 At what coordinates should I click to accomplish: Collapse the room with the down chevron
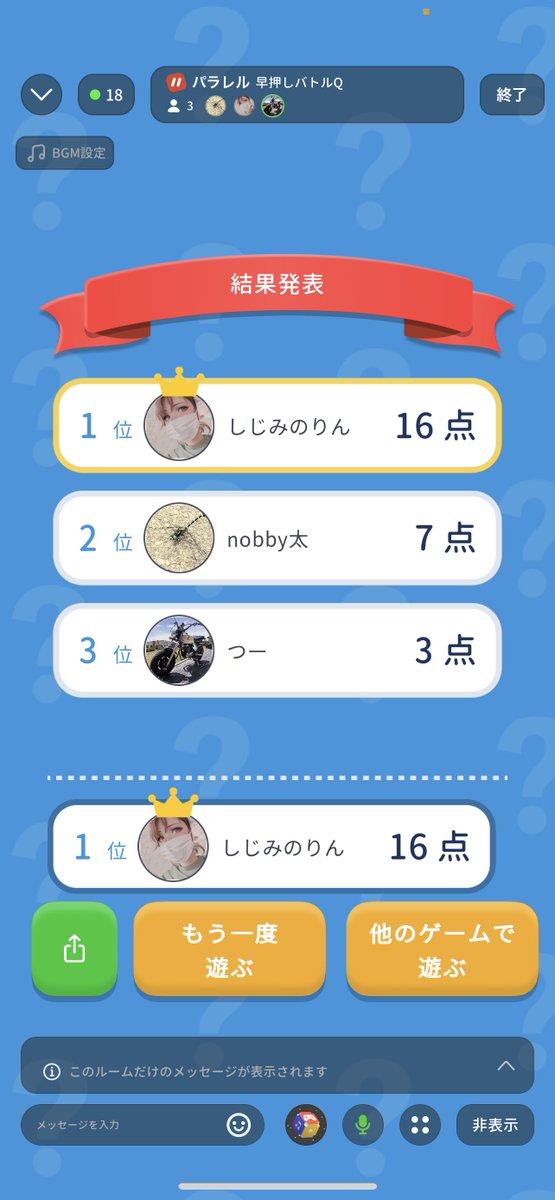(x=41, y=95)
